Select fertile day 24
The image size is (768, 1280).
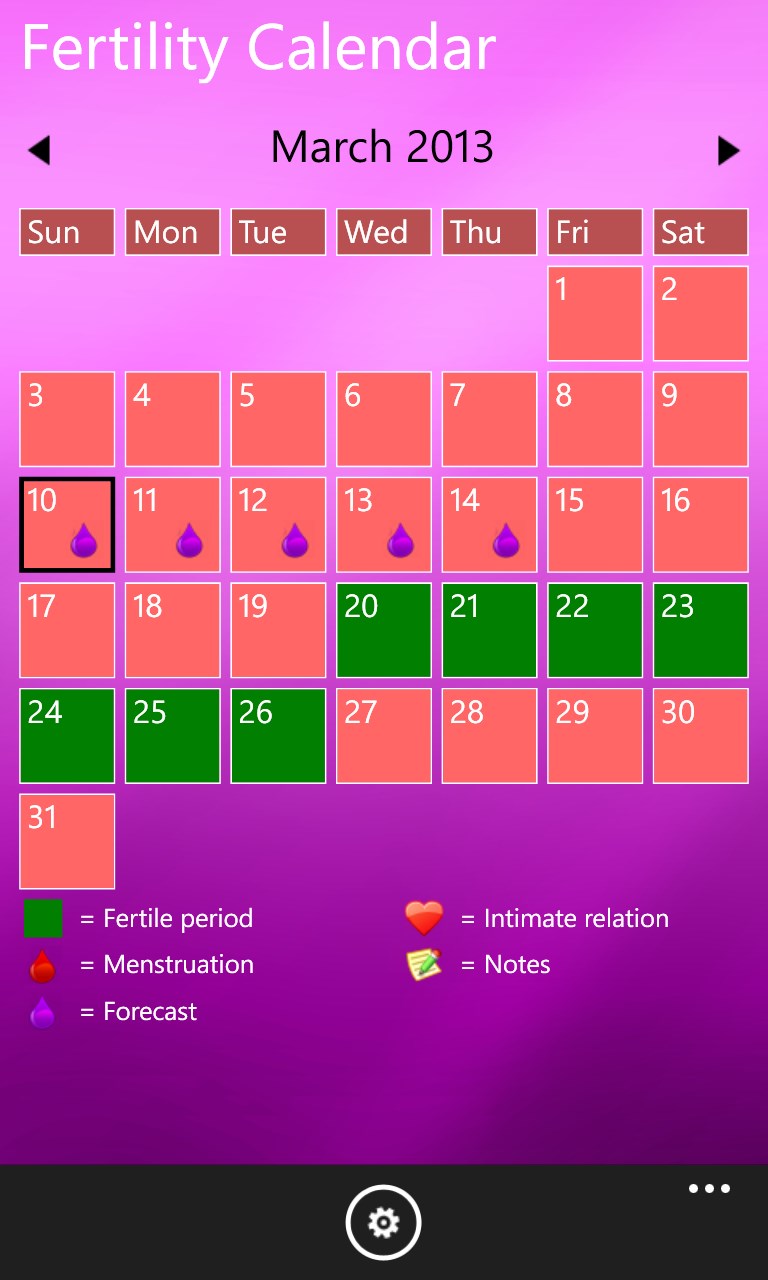point(67,736)
